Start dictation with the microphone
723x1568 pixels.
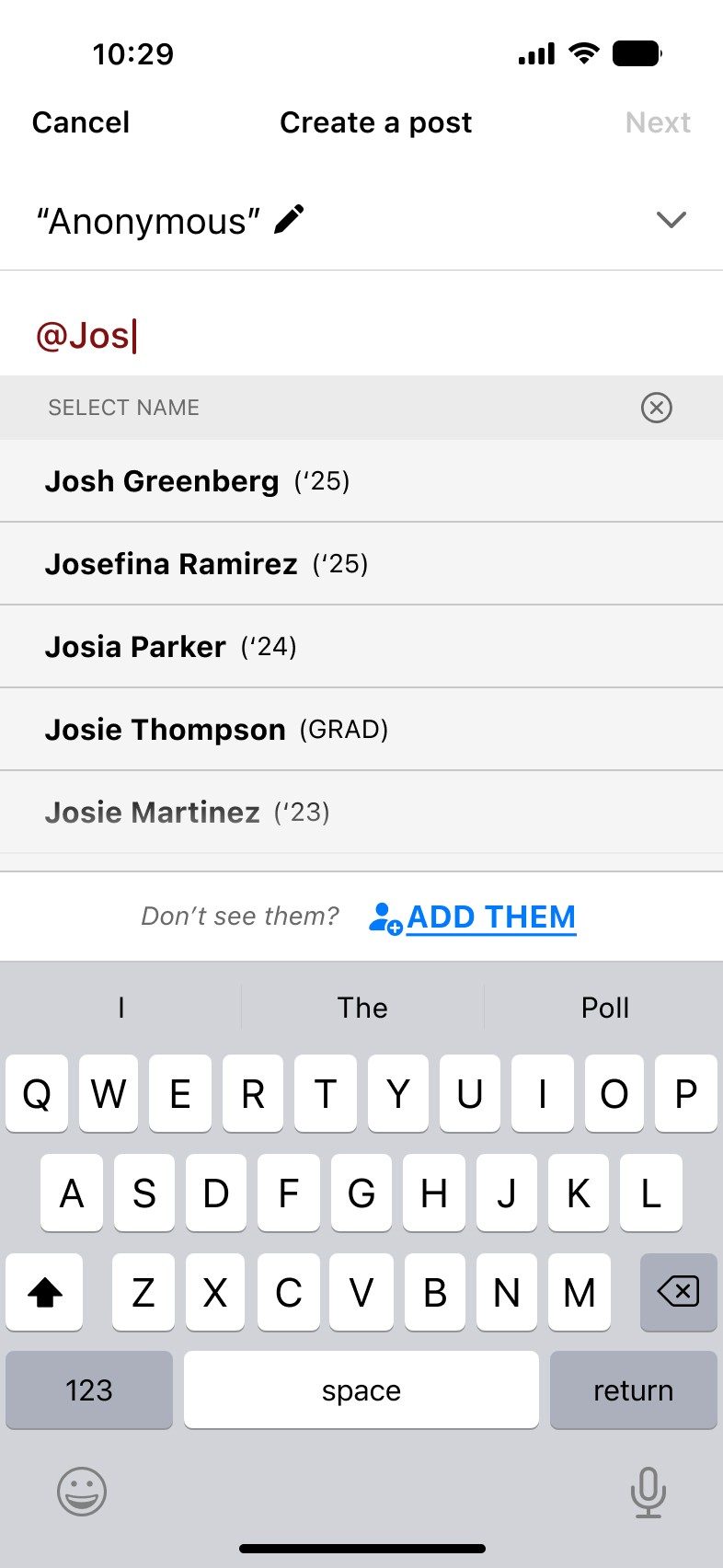pyautogui.click(x=648, y=1492)
